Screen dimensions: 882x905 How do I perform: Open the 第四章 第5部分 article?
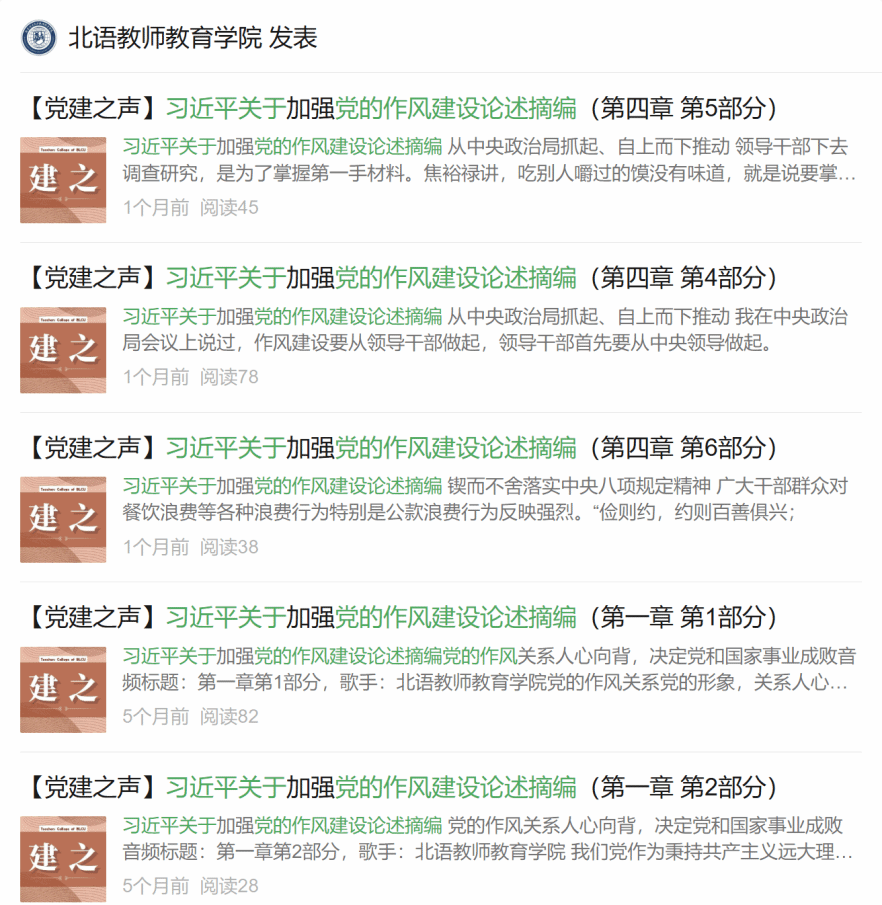[x=400, y=108]
